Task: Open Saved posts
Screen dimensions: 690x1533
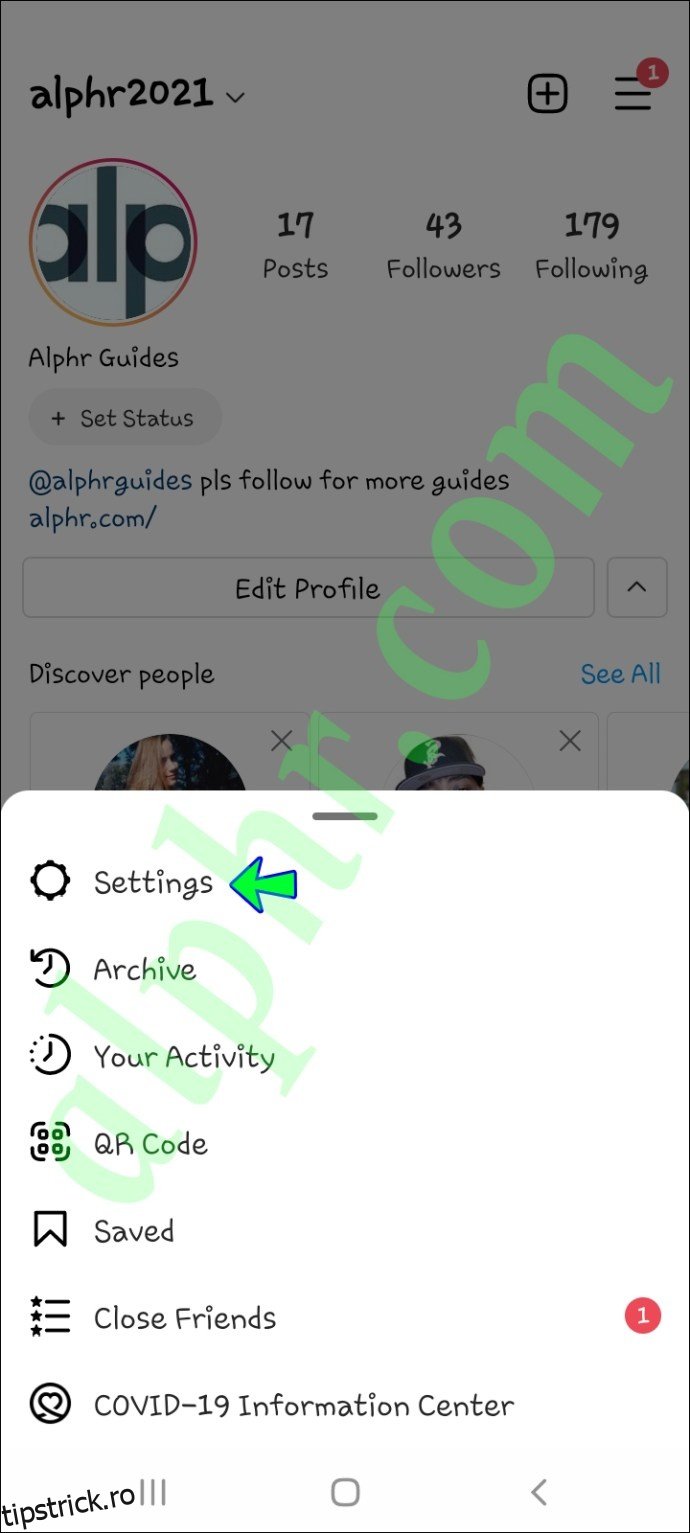Action: (133, 1230)
